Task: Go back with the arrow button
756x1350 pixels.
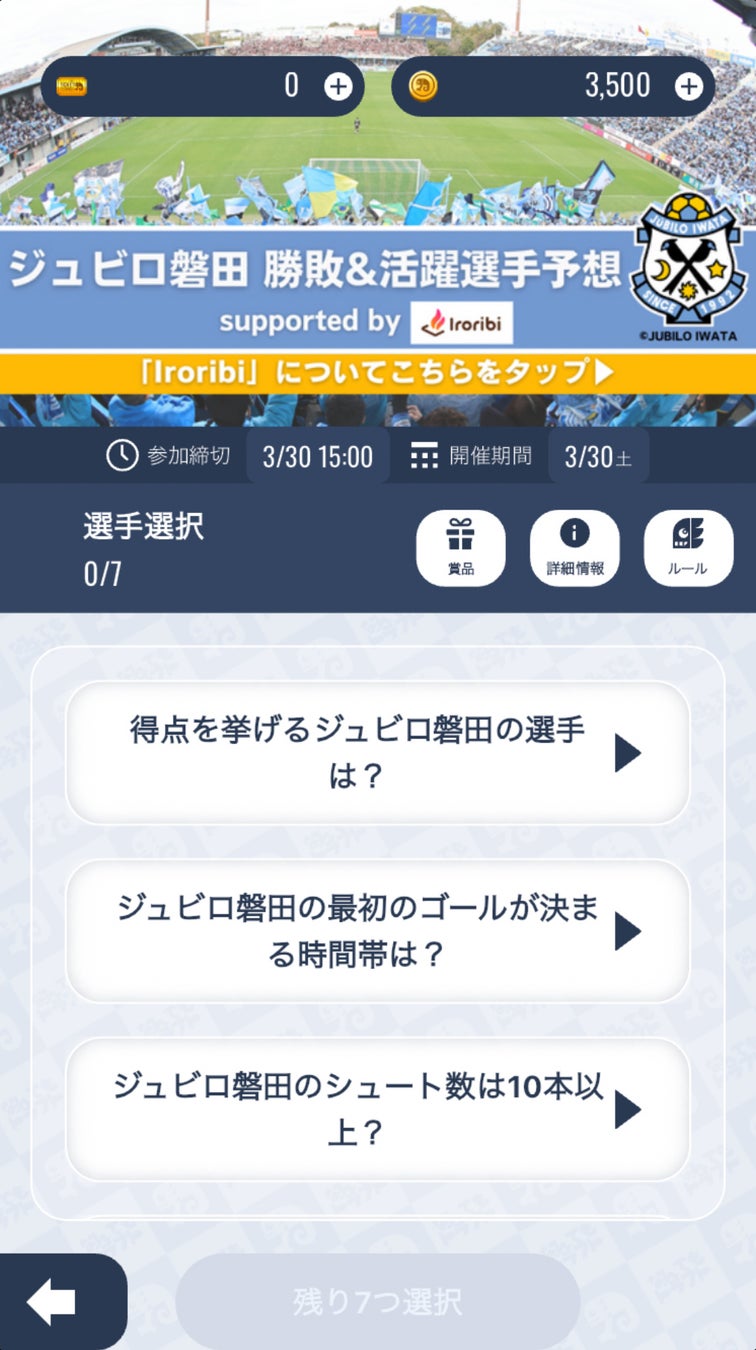Action: [52, 1301]
